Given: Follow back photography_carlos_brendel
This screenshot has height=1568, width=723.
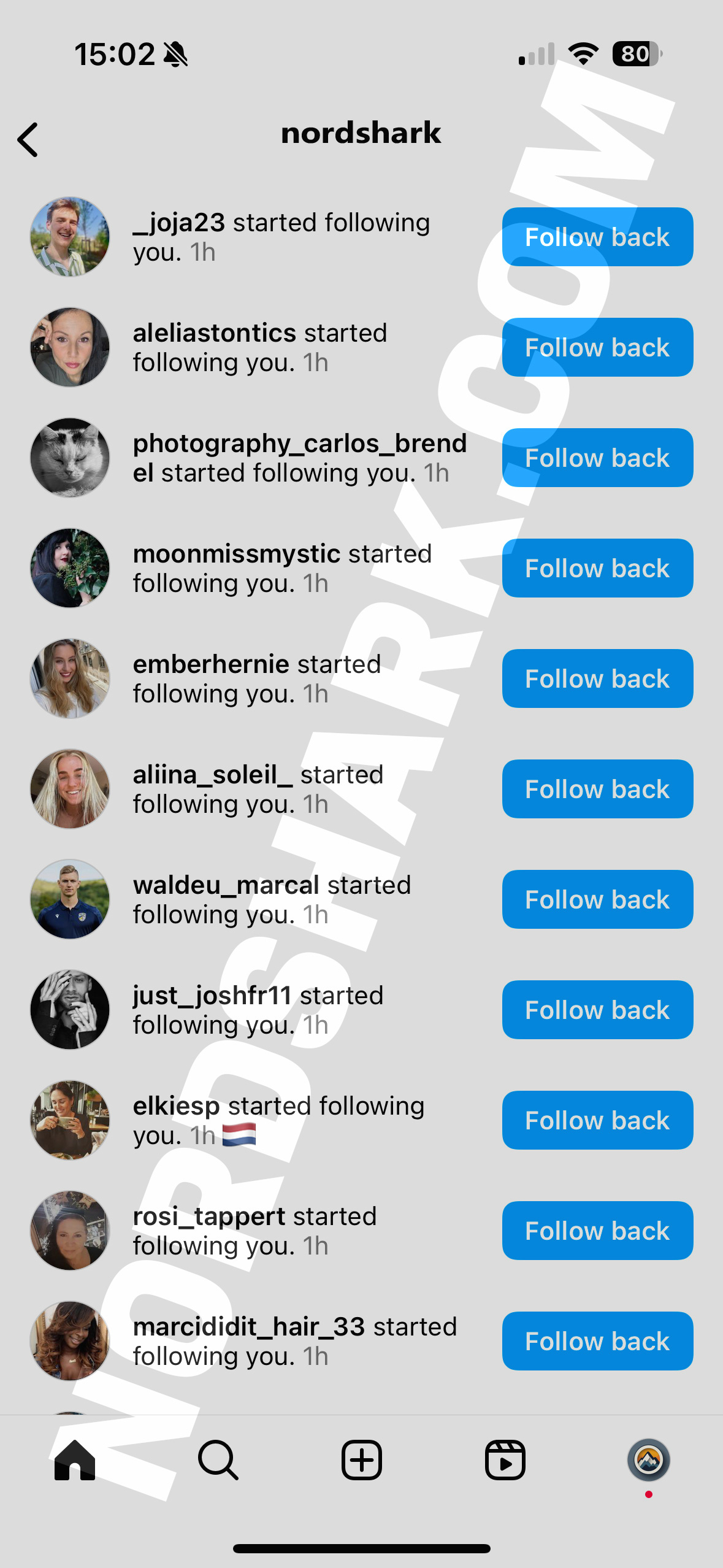Looking at the screenshot, I should click(597, 458).
